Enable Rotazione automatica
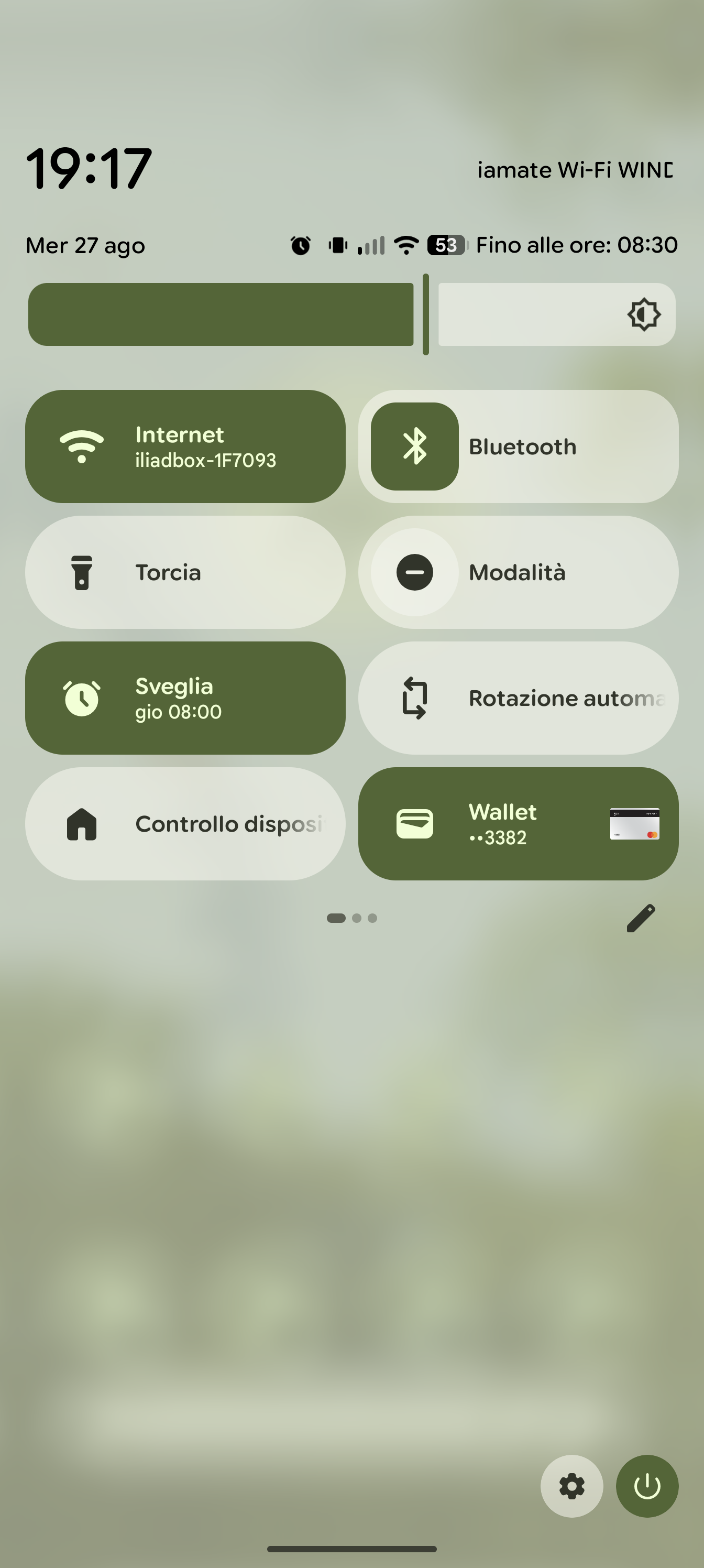Viewport: 704px width, 1568px height. tap(518, 698)
